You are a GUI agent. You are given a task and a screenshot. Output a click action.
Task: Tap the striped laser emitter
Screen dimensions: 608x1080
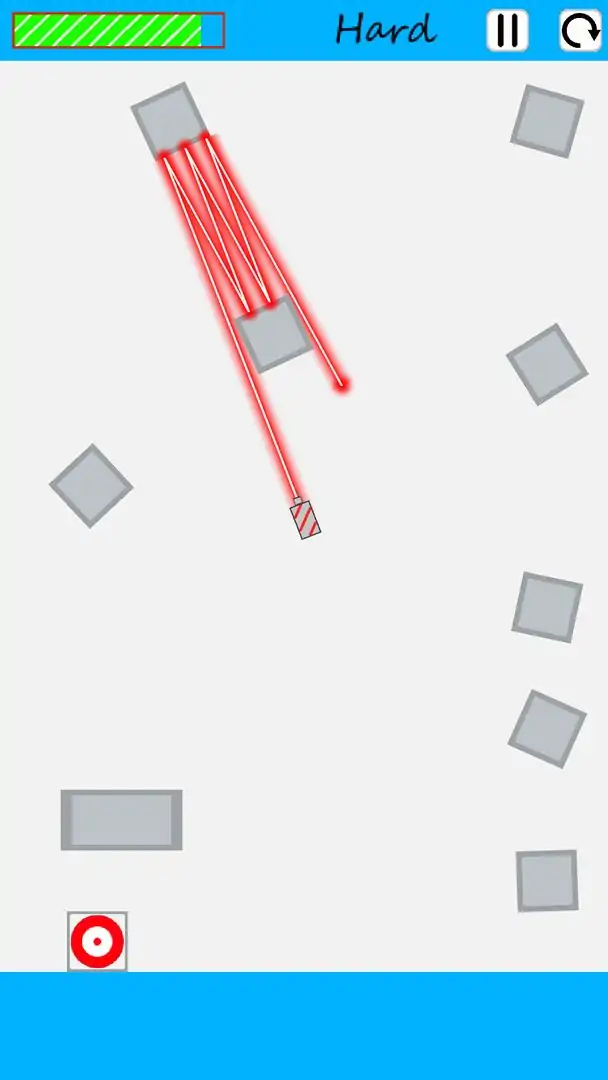[x=305, y=519]
